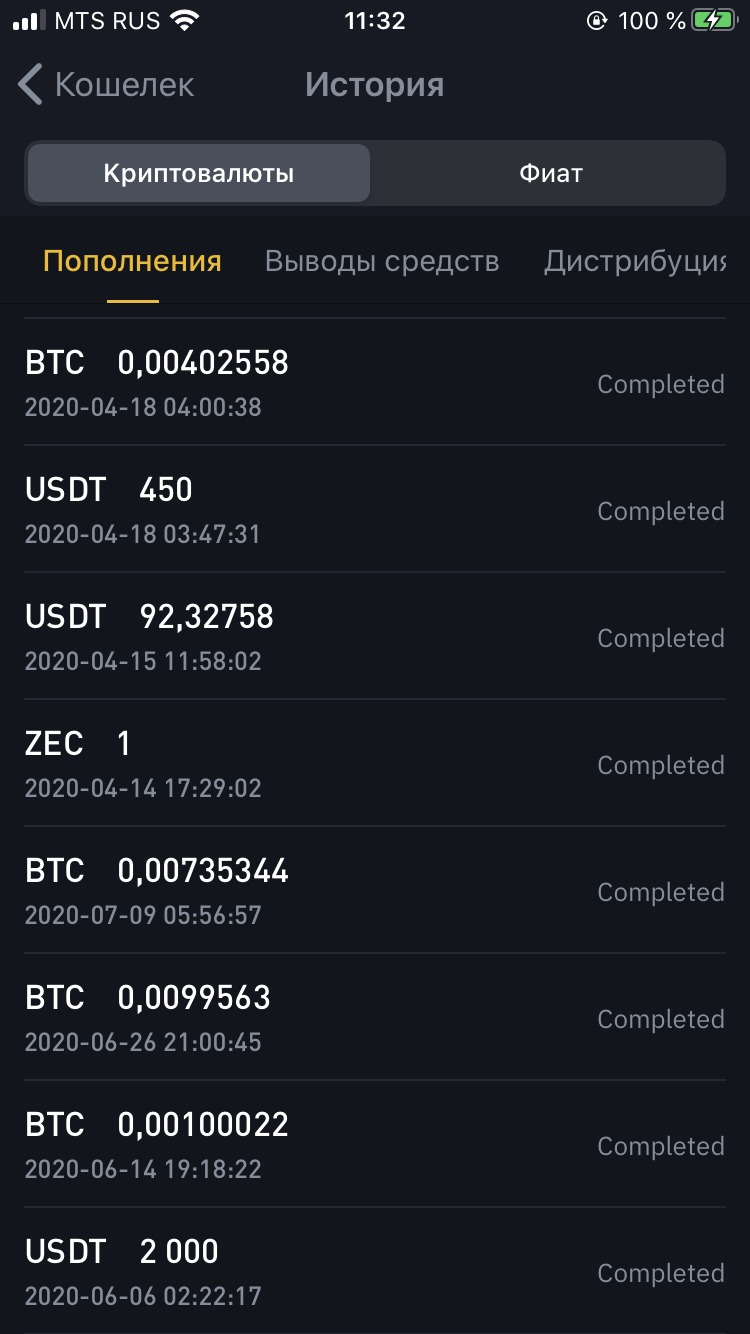View the USDT 450 deposit details

[x=375, y=510]
